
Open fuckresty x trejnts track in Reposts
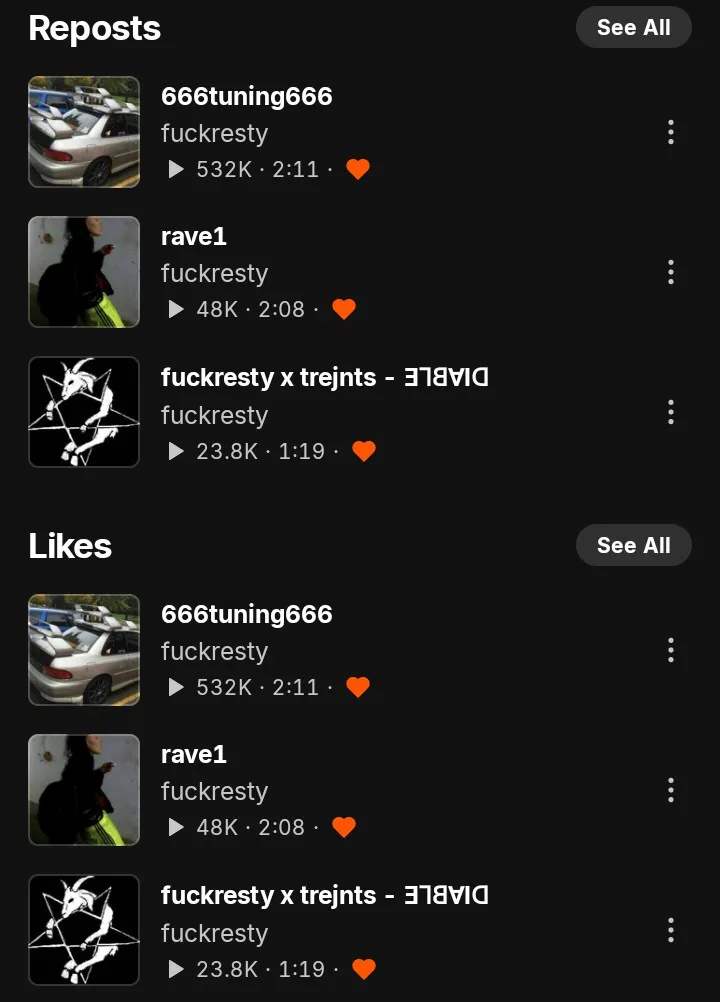[324, 378]
